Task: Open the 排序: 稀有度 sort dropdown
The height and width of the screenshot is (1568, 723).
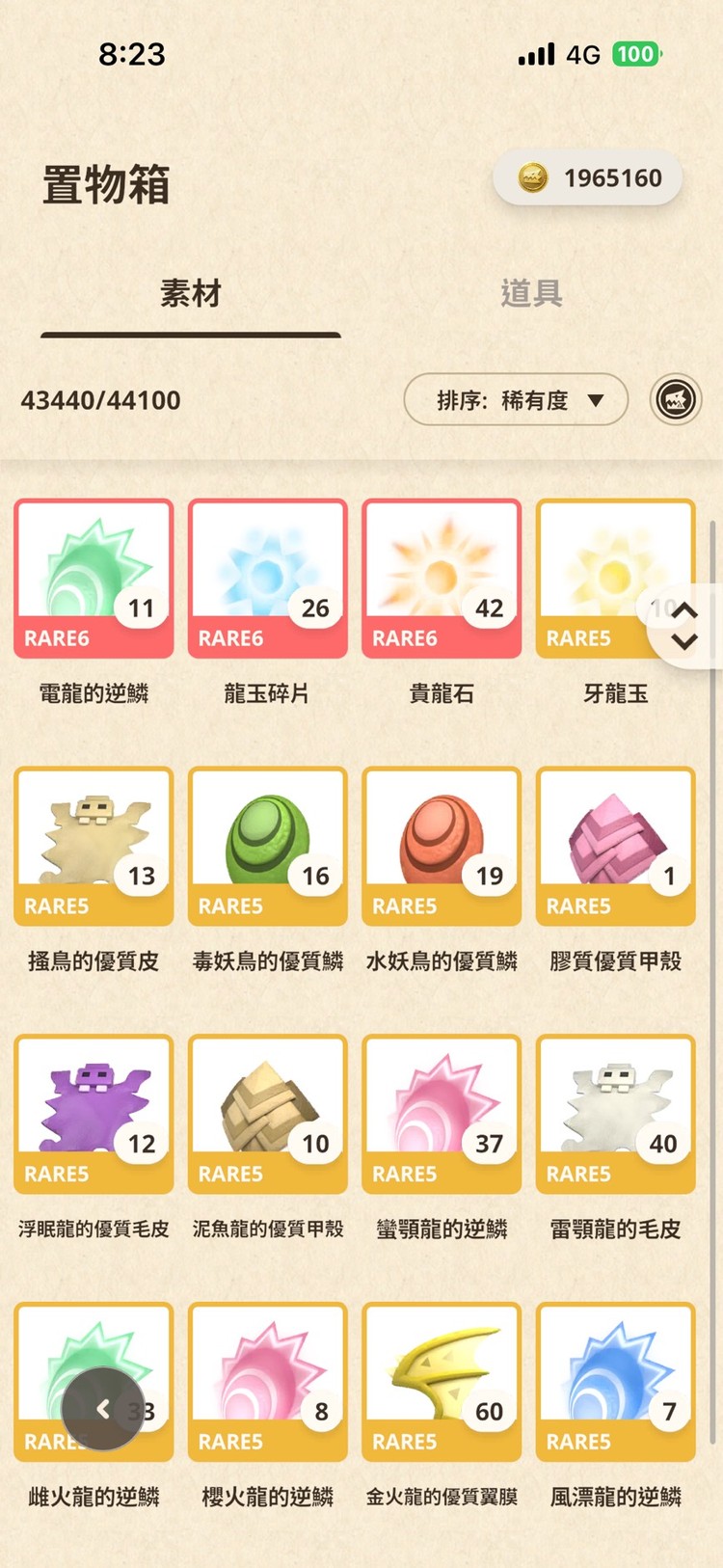Action: (x=516, y=399)
